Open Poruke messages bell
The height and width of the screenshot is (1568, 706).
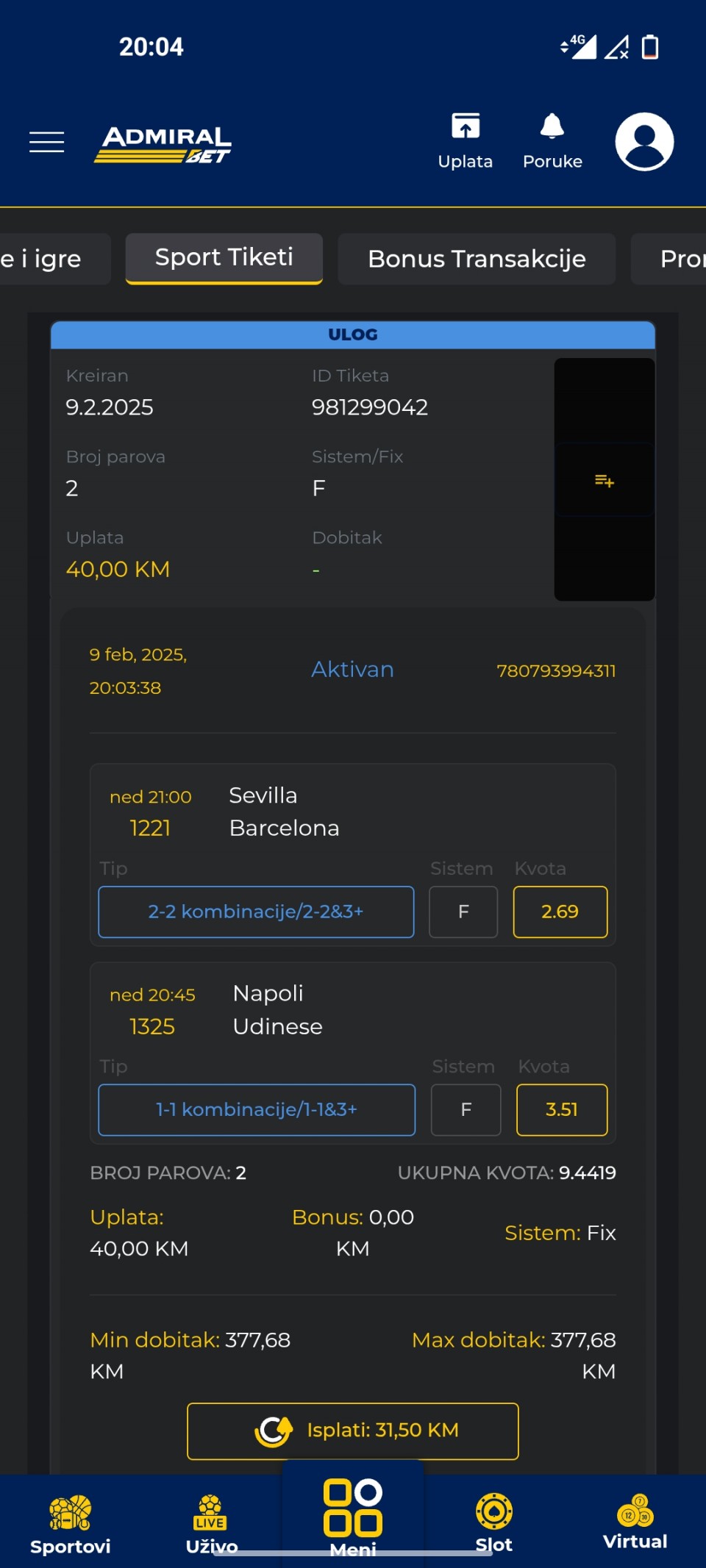pyautogui.click(x=552, y=141)
